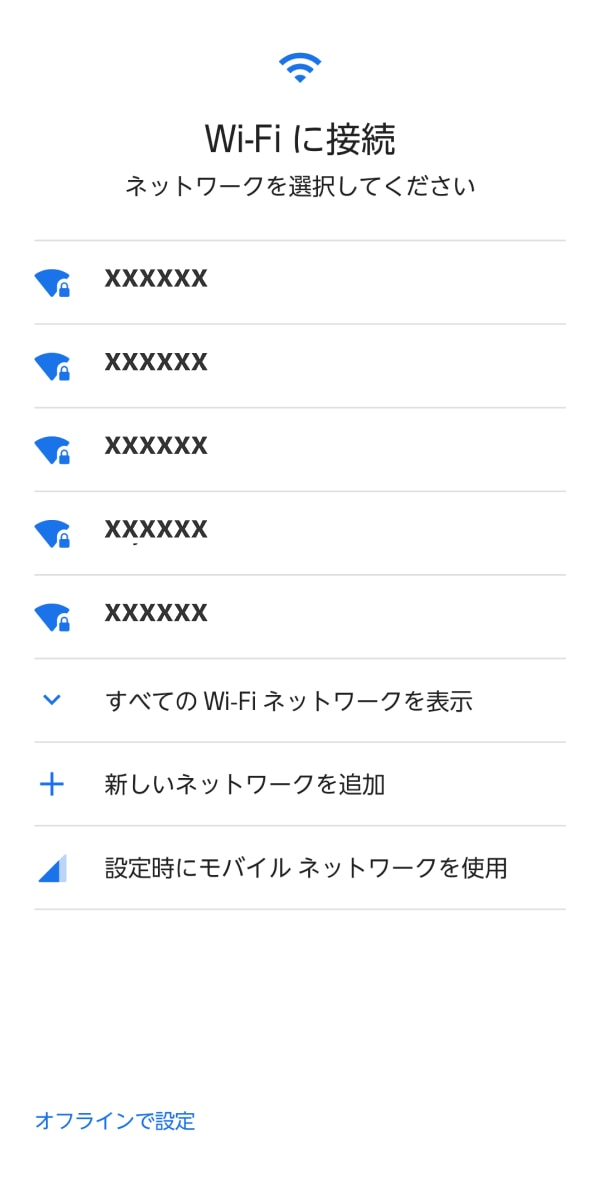This screenshot has height=1180, width=600.
Task: Expand すべての Wi-Fi ネットワークを表示
Action: click(x=300, y=701)
